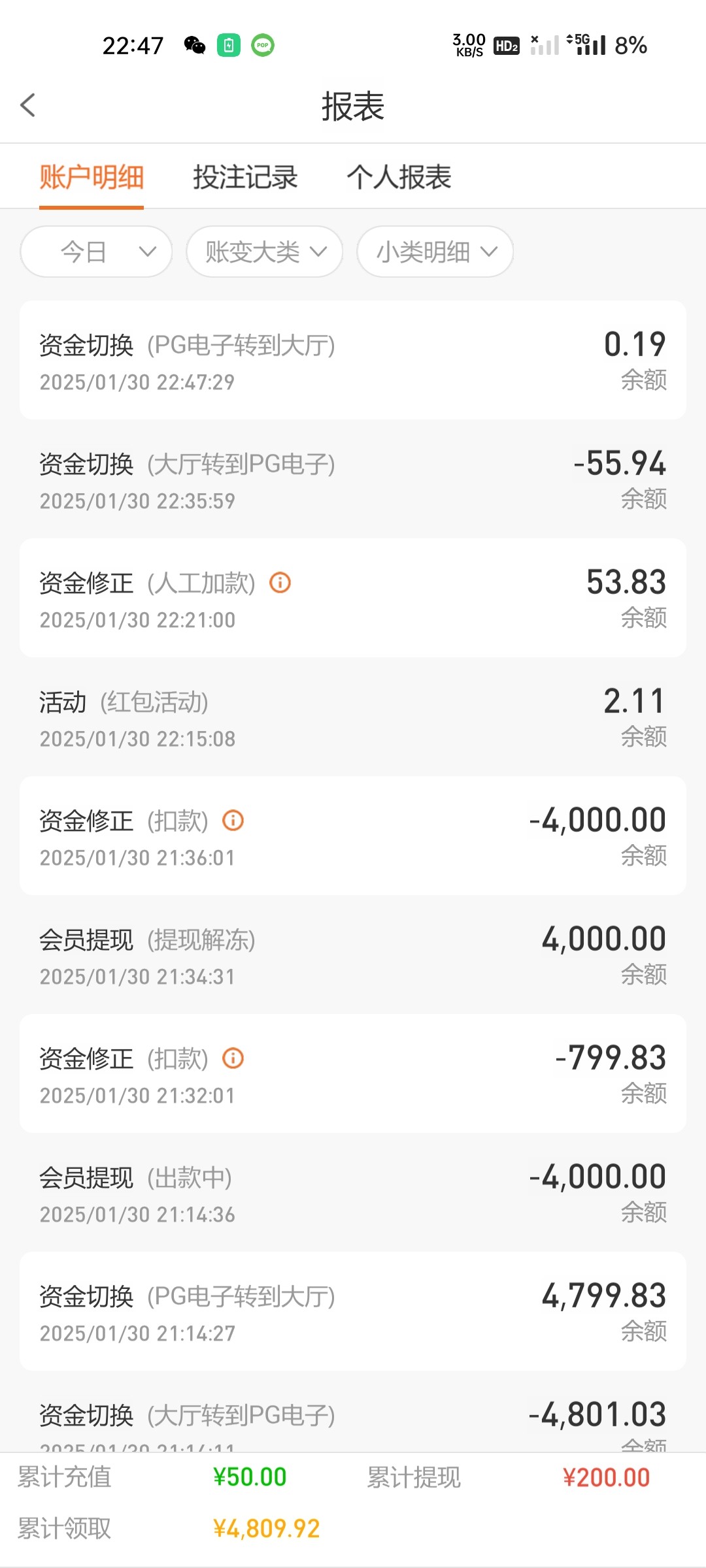Tap info icon on the 21:32:01 扣款 entry
The height and width of the screenshot is (1568, 706).
[233, 1058]
